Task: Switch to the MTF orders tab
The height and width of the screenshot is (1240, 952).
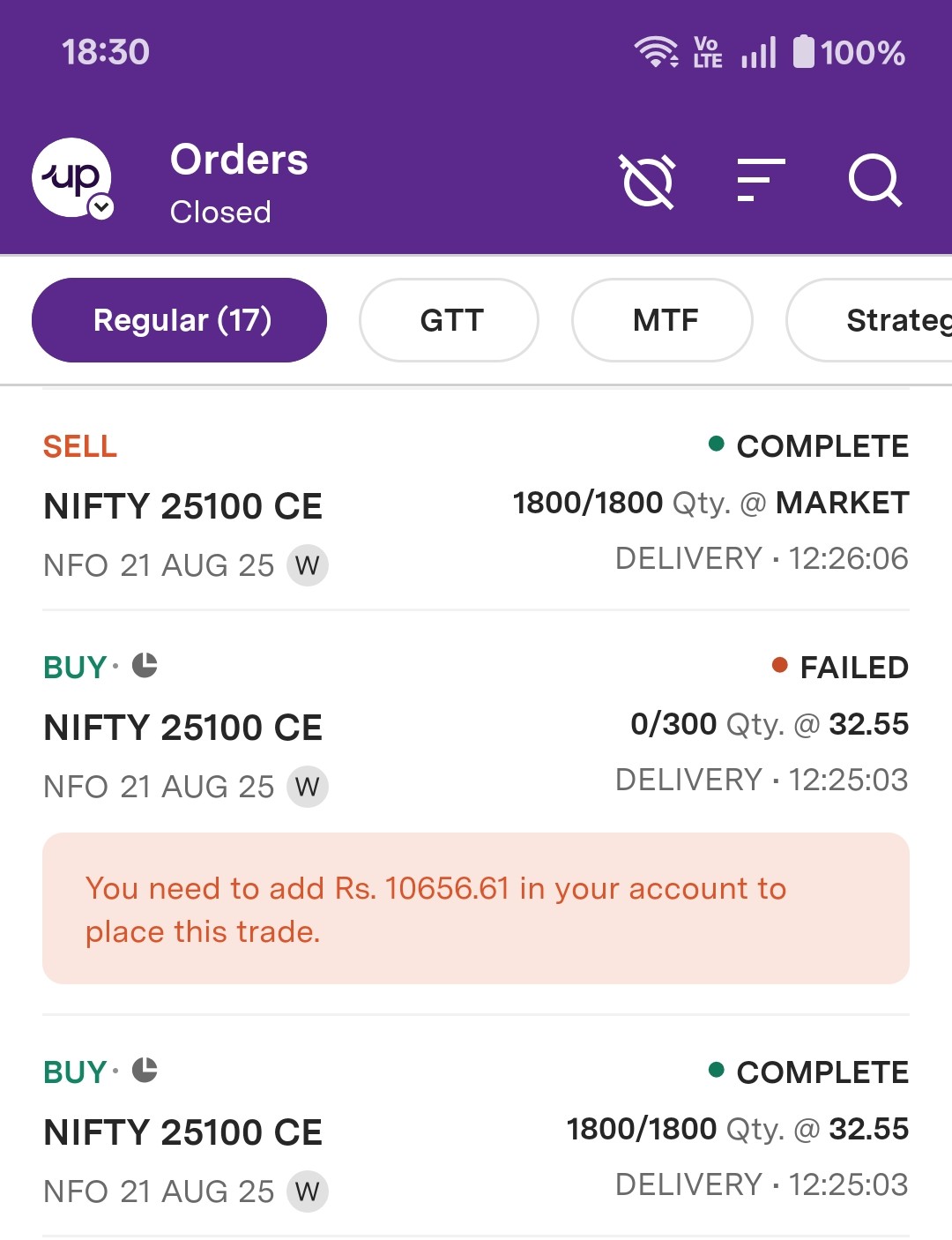Action: (663, 320)
